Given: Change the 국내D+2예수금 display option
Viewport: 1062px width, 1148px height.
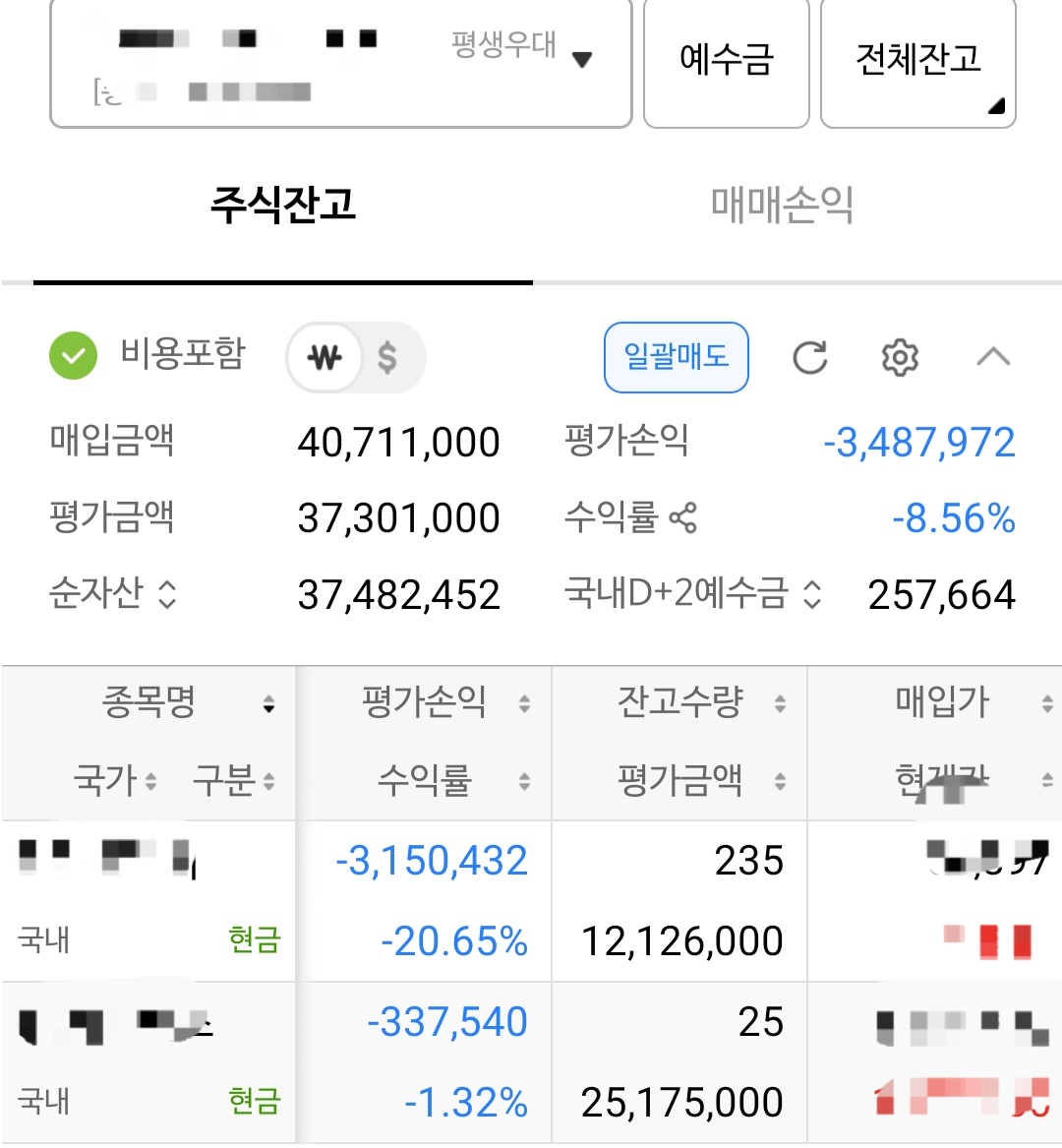Looking at the screenshot, I should point(812,594).
